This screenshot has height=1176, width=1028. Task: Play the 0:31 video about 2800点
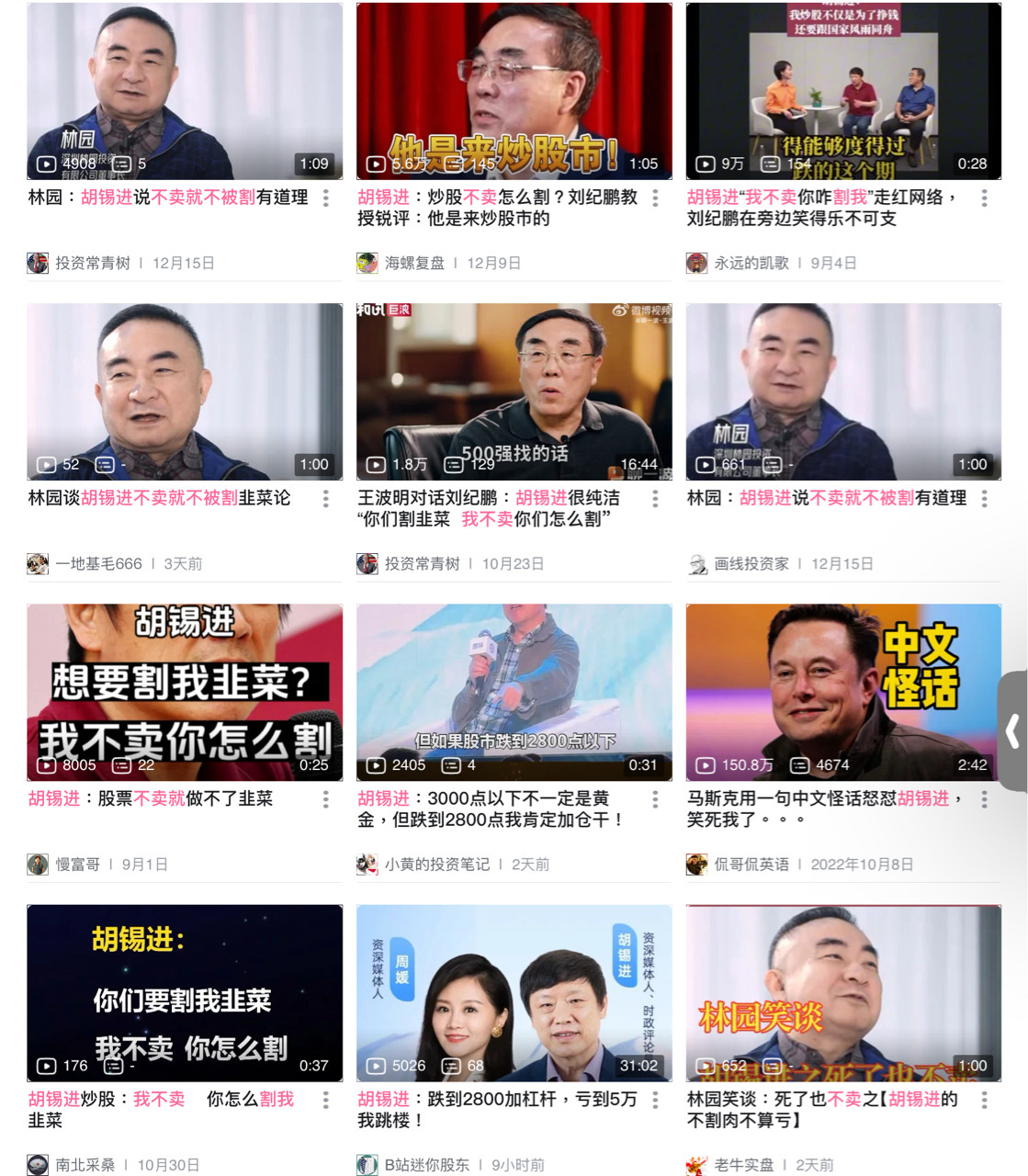point(514,692)
